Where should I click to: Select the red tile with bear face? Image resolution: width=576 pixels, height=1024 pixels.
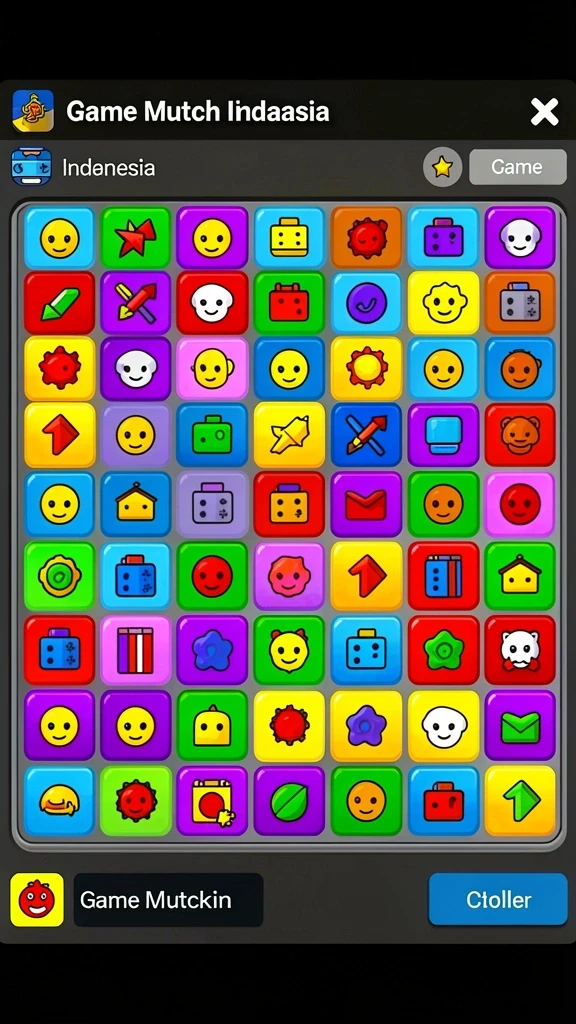click(x=520, y=435)
